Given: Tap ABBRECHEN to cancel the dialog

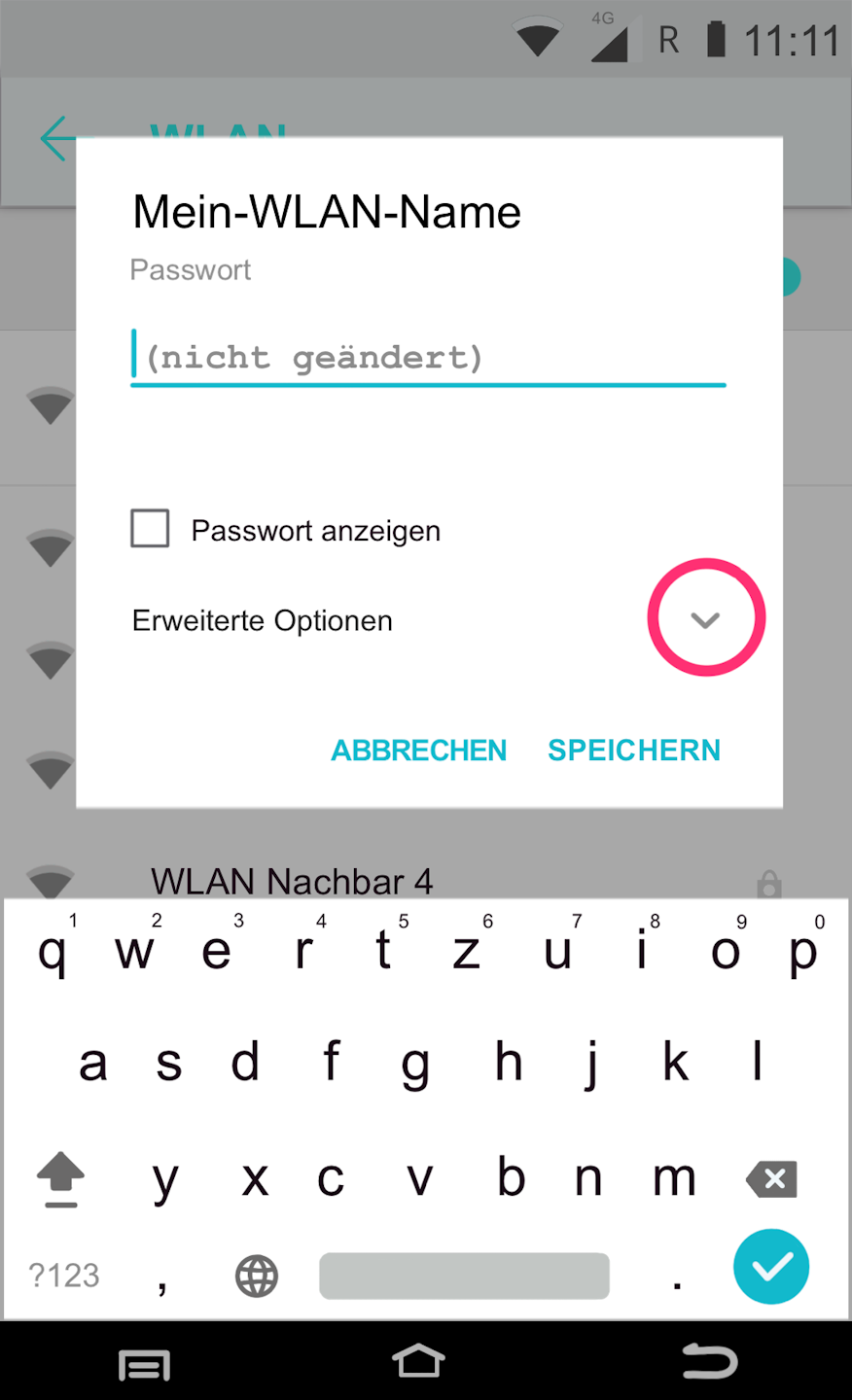Looking at the screenshot, I should tap(418, 751).
